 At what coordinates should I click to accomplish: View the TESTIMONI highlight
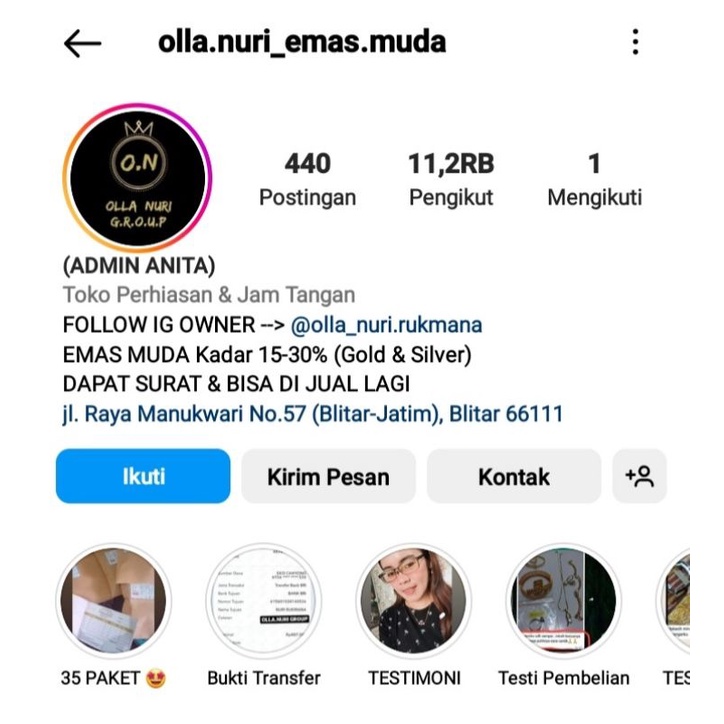pyautogui.click(x=413, y=603)
